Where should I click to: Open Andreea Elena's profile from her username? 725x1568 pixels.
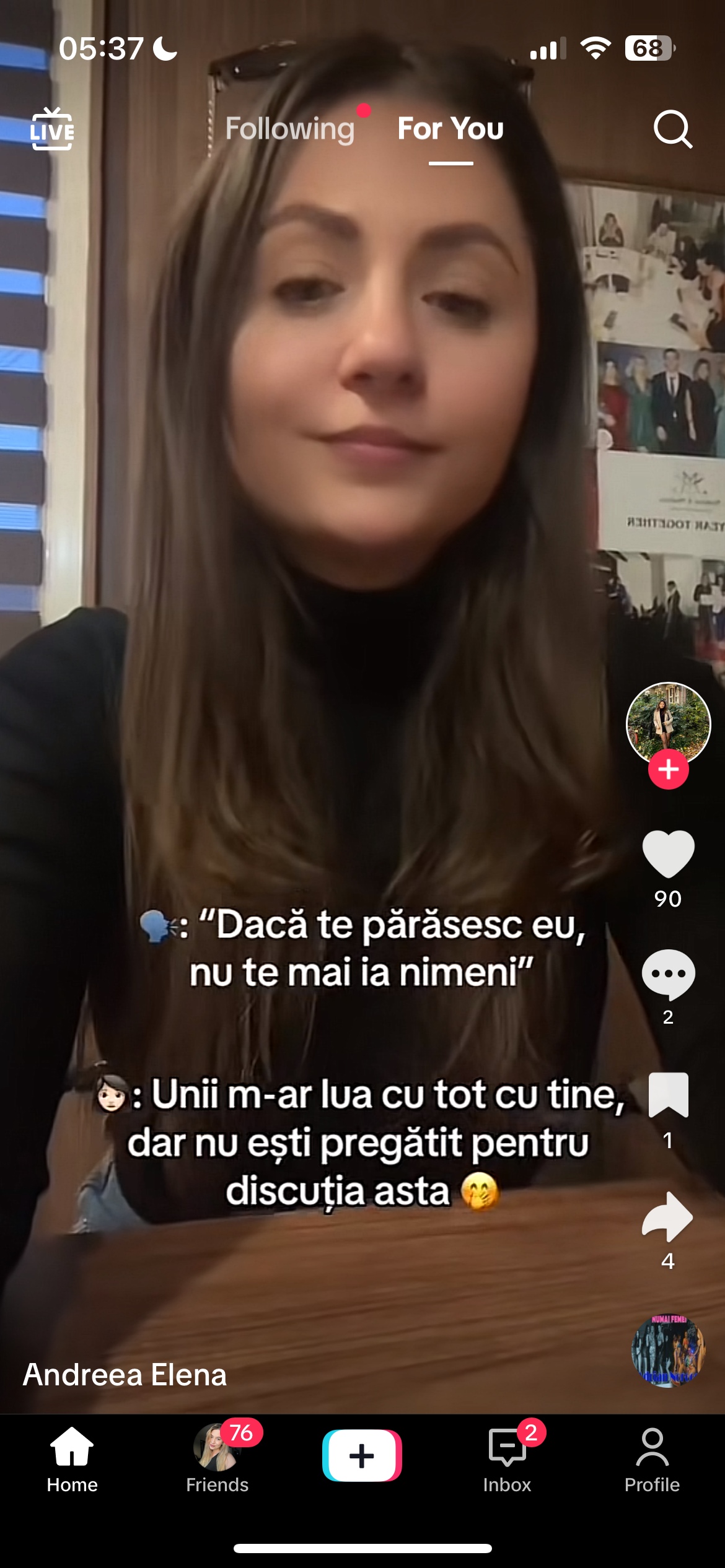pyautogui.click(x=125, y=1375)
